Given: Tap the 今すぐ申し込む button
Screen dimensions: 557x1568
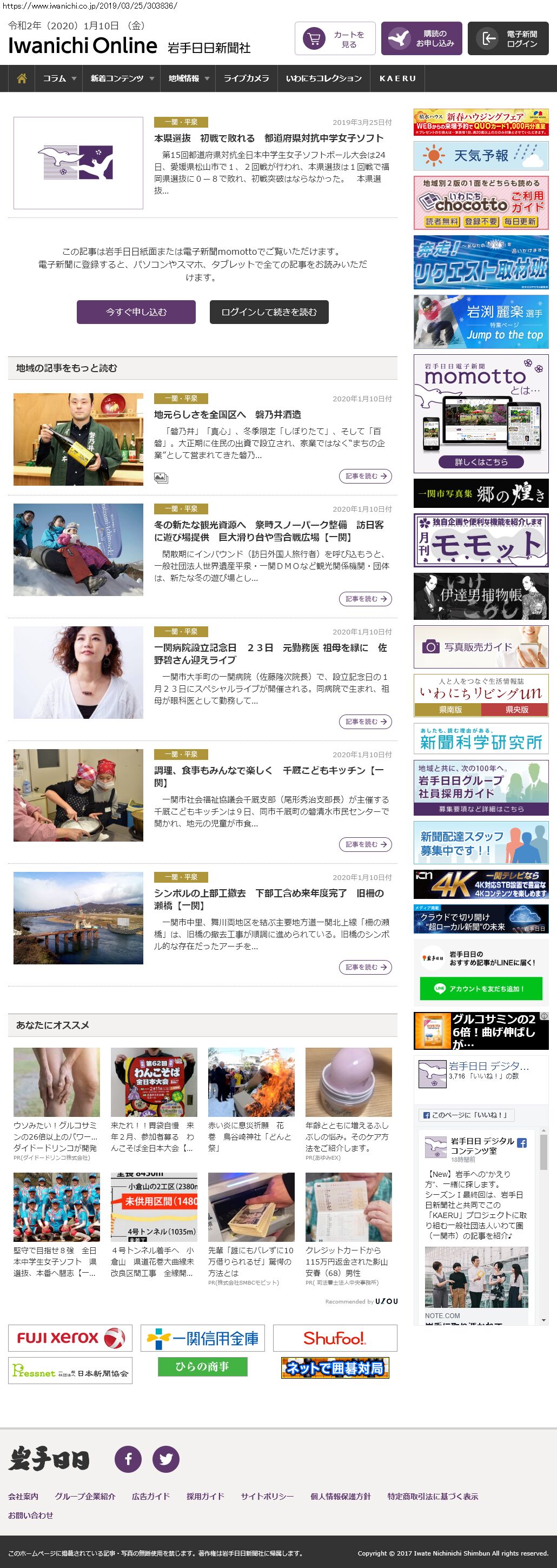Looking at the screenshot, I should [136, 312].
